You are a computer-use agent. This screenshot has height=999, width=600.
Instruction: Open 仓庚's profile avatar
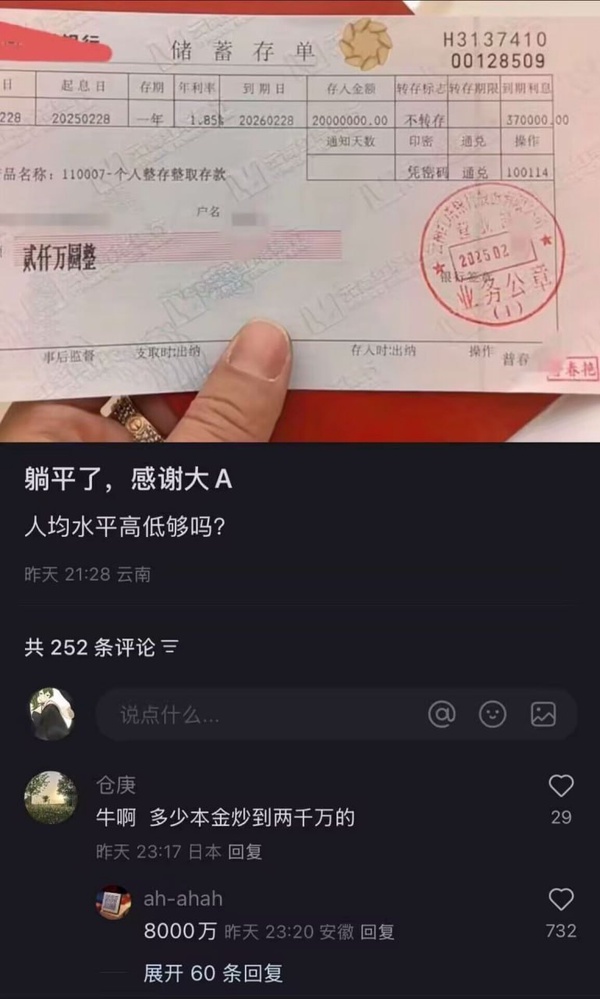click(x=51, y=797)
